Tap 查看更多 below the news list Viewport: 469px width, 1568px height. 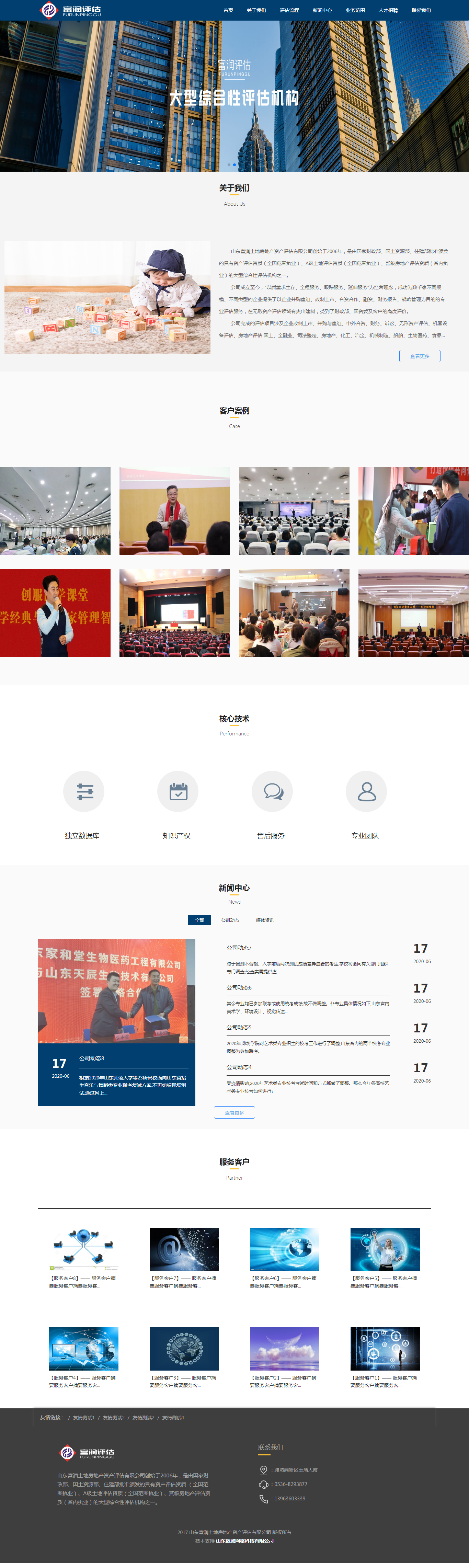click(234, 1112)
